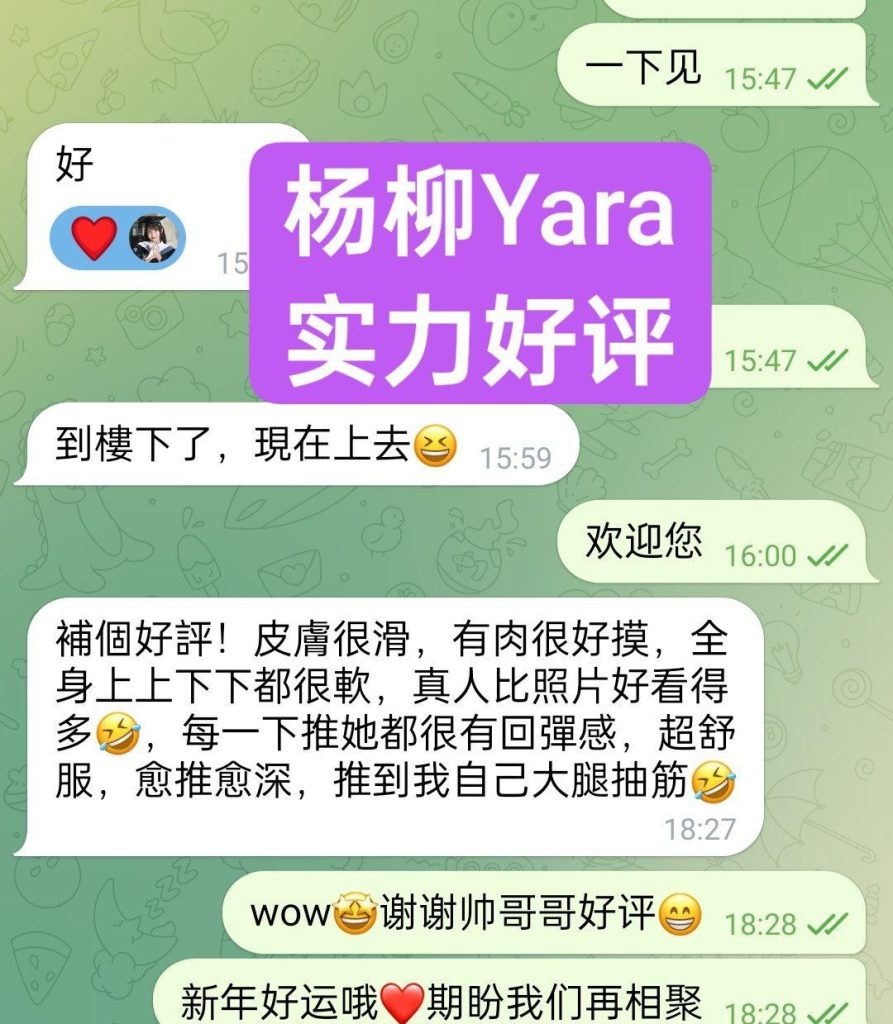Tap the blue reaction pill under 好
Viewport: 893px width, 1024px height.
tap(120, 236)
